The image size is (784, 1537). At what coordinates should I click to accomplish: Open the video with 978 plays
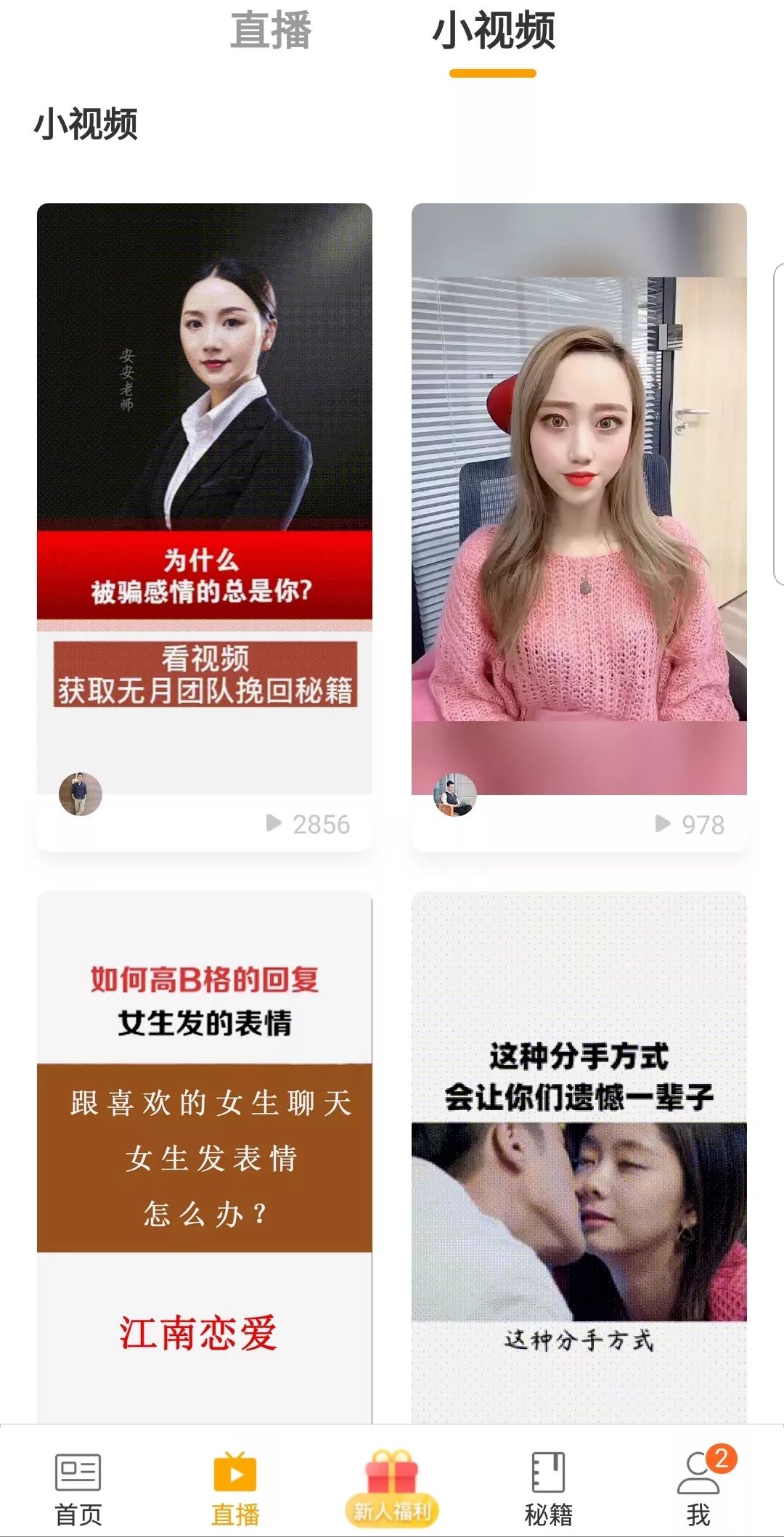point(579,494)
